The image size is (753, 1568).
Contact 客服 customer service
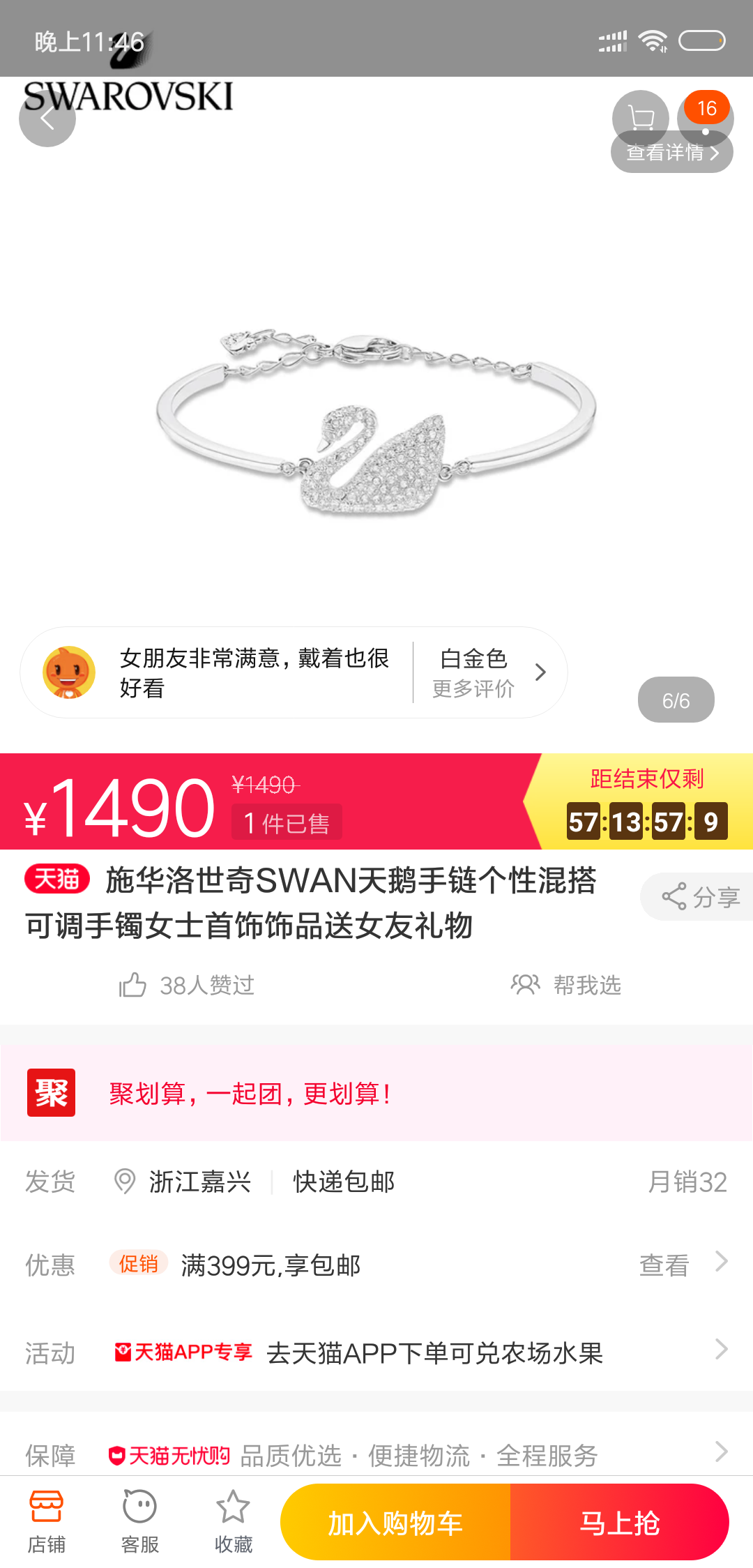point(140,1522)
